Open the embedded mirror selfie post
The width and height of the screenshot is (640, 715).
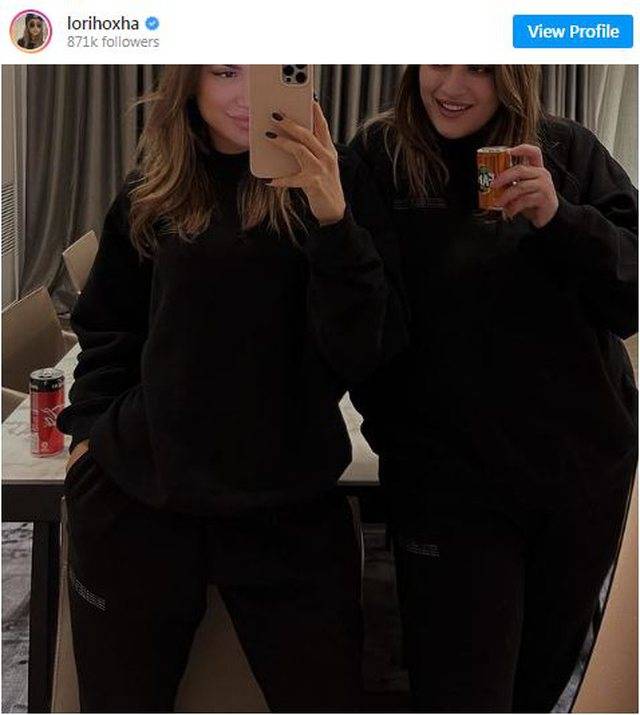coord(320,388)
